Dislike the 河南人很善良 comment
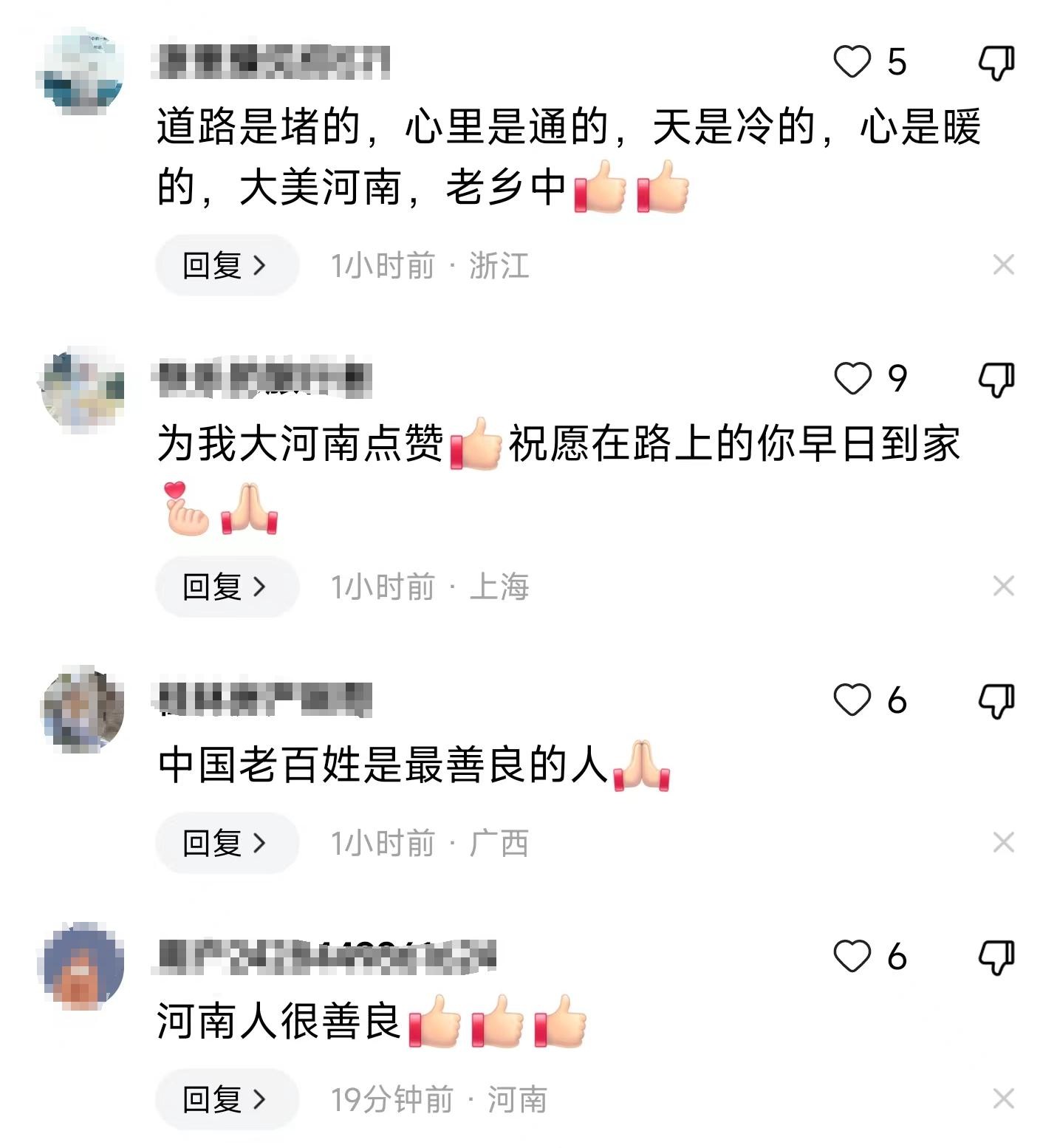Screen dimensions: 1057x1148 tap(996, 957)
